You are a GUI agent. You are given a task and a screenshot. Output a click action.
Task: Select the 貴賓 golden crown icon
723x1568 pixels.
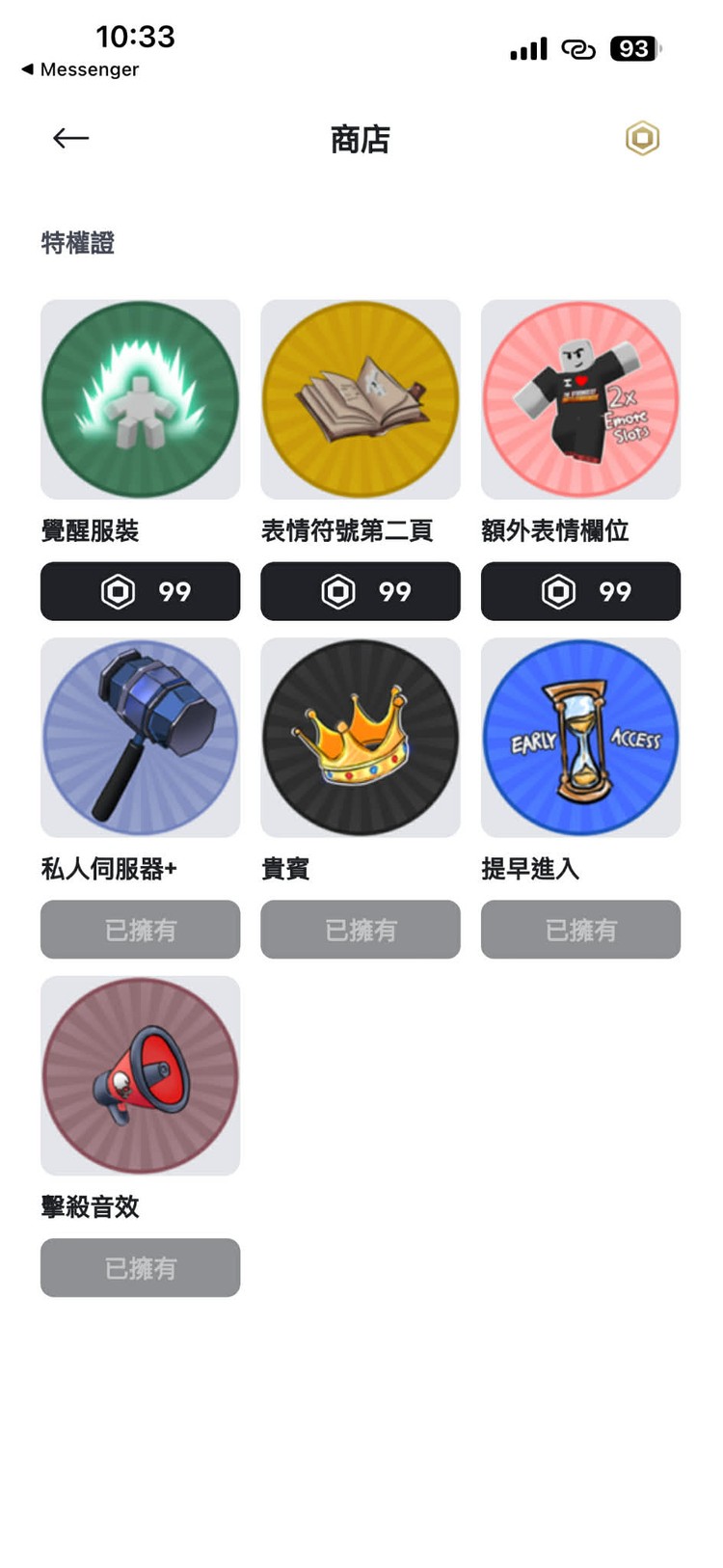click(x=360, y=738)
